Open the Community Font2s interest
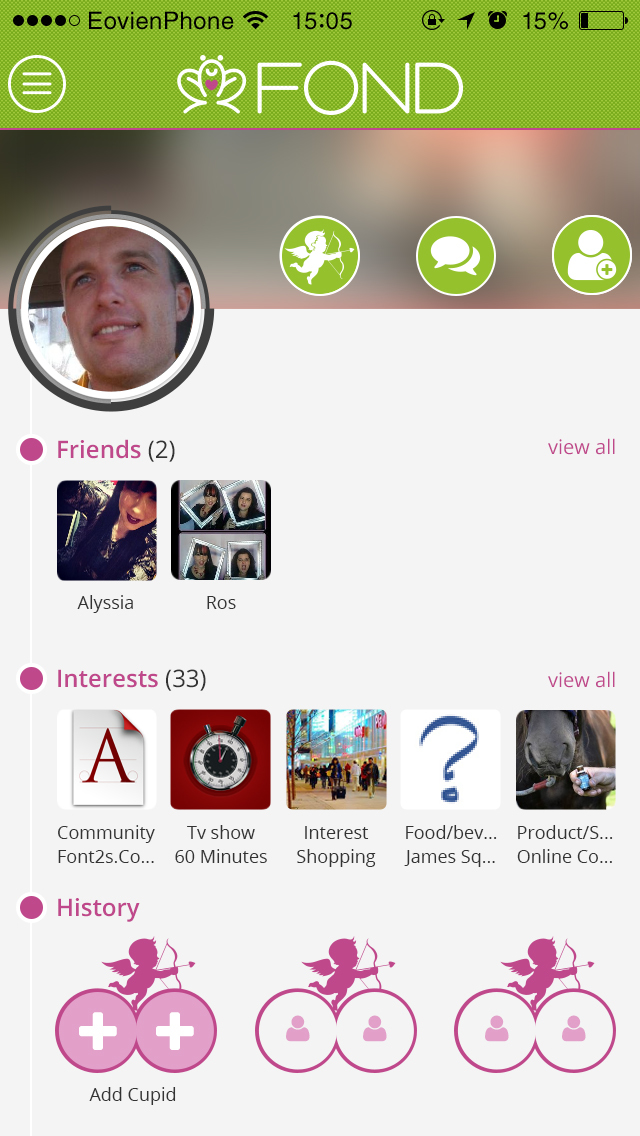Screen dimensions: 640x1136 point(107,760)
